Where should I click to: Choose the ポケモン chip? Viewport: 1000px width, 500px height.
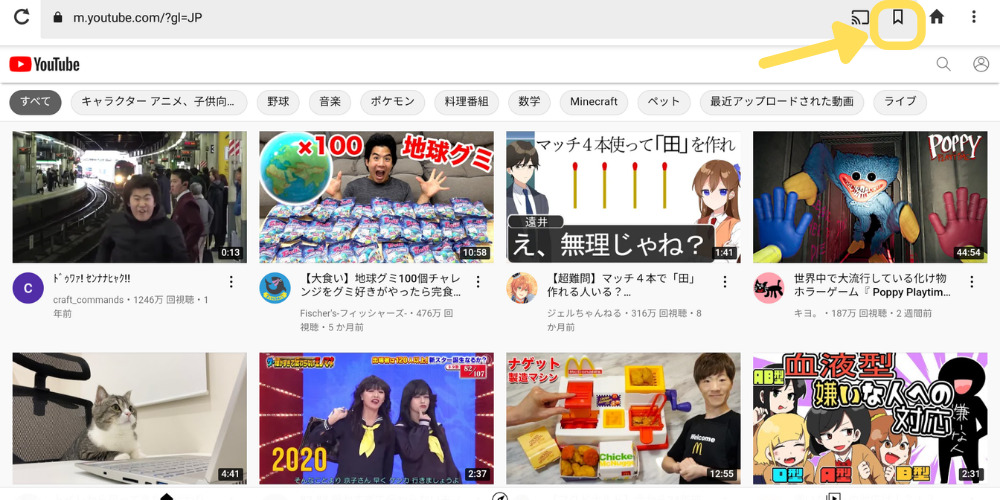(393, 102)
